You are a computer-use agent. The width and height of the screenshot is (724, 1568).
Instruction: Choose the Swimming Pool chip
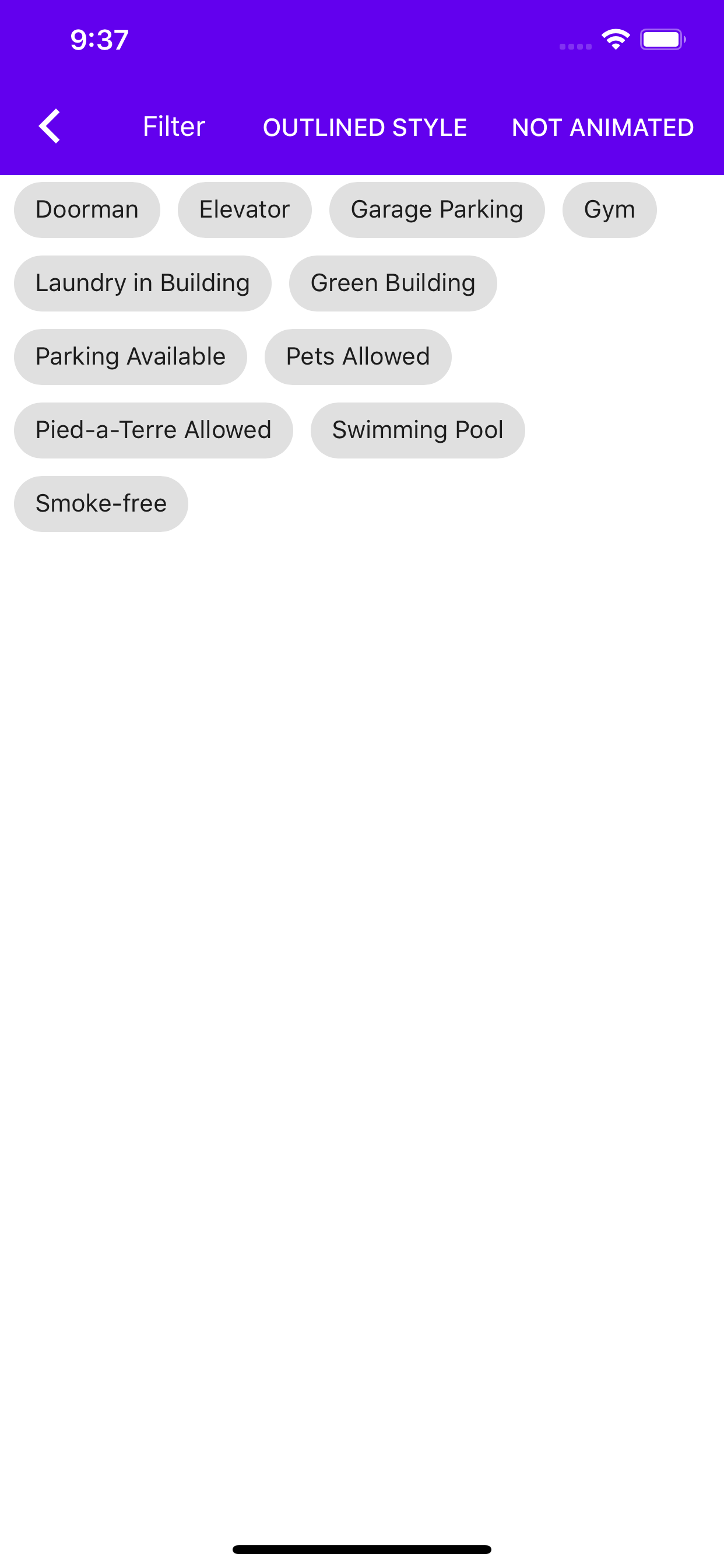pyautogui.click(x=417, y=430)
